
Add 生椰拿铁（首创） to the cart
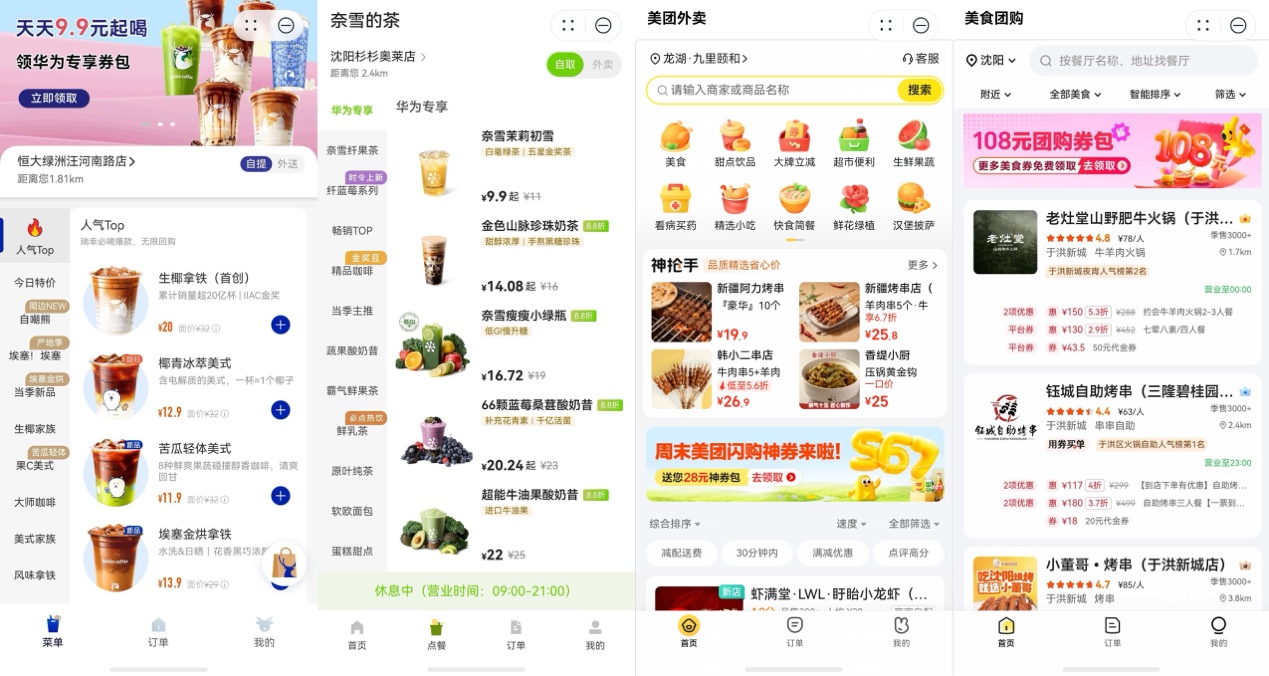point(280,325)
